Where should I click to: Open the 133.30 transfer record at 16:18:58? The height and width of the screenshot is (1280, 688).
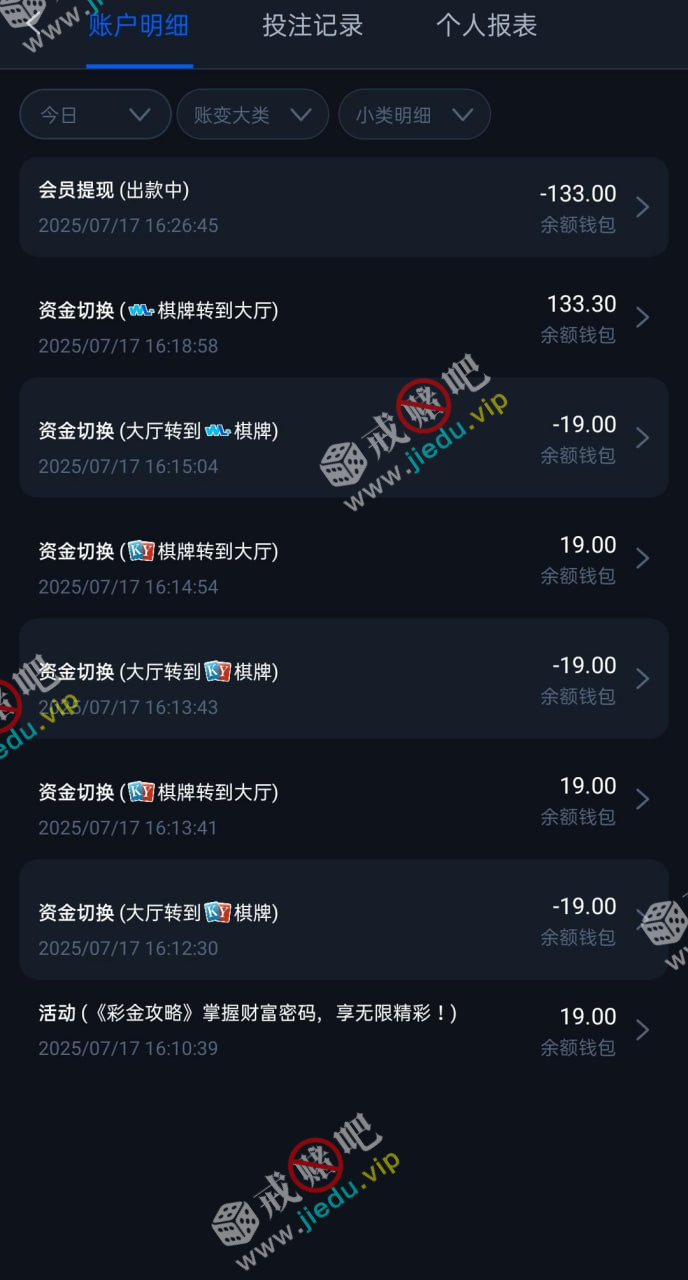343,318
